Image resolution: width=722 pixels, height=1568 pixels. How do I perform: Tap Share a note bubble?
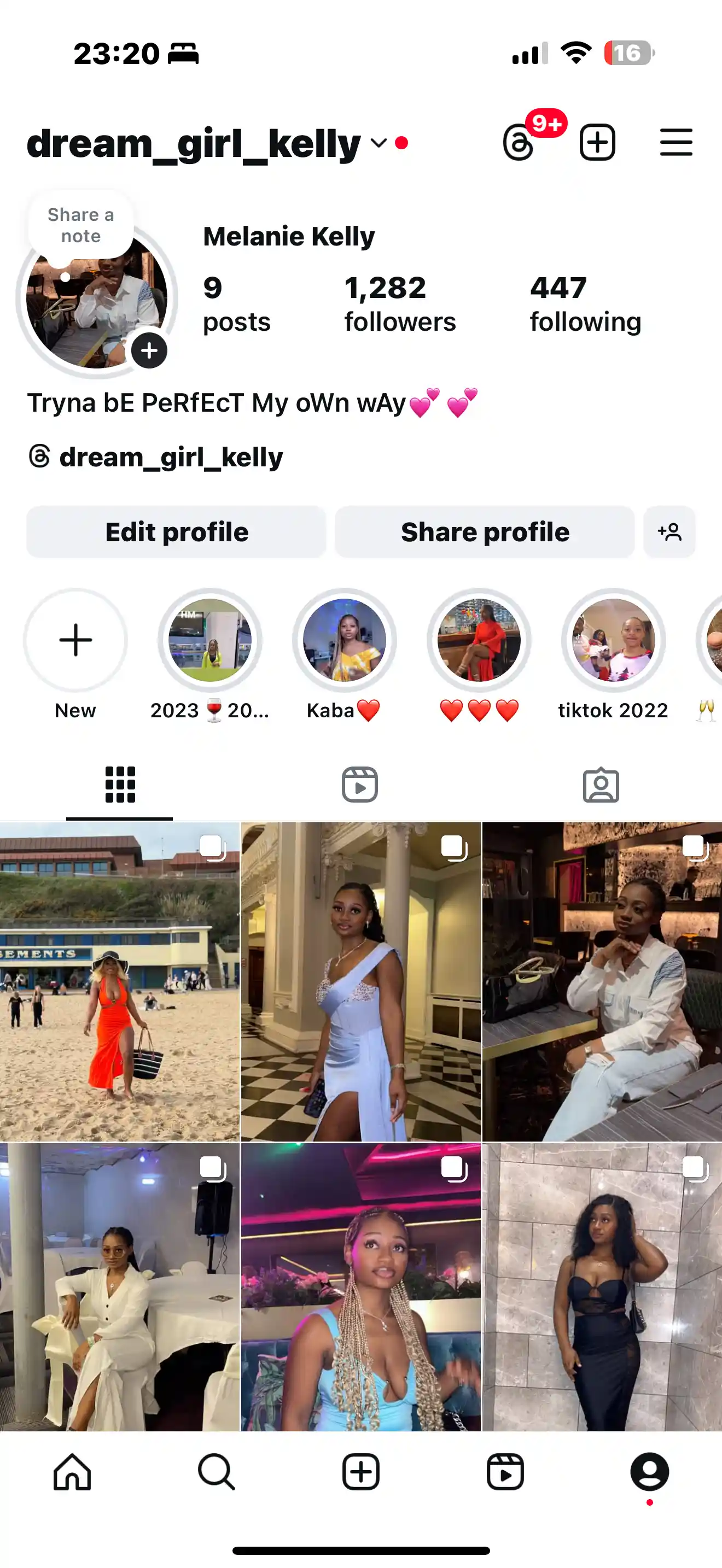tap(81, 226)
